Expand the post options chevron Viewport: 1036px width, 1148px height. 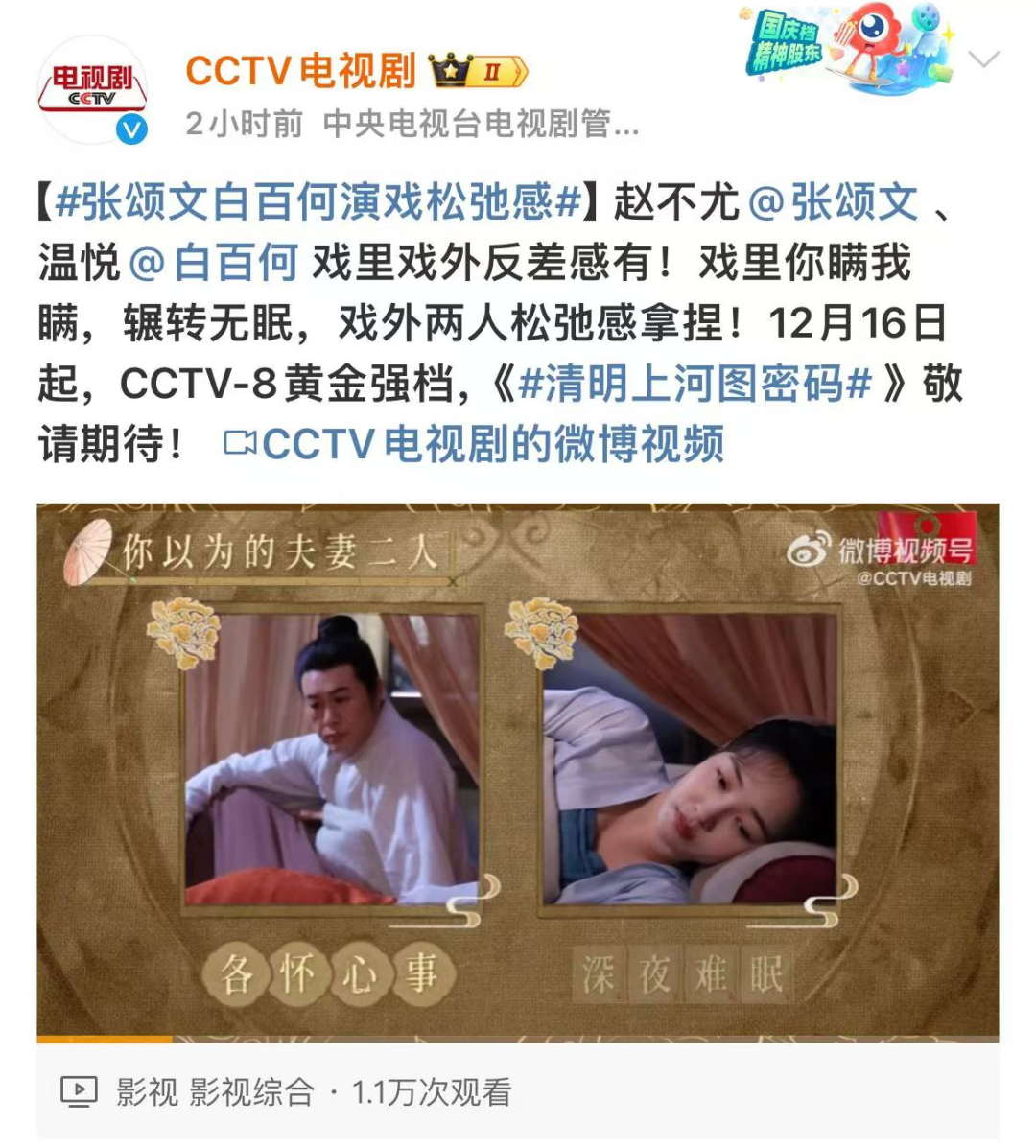[984, 60]
